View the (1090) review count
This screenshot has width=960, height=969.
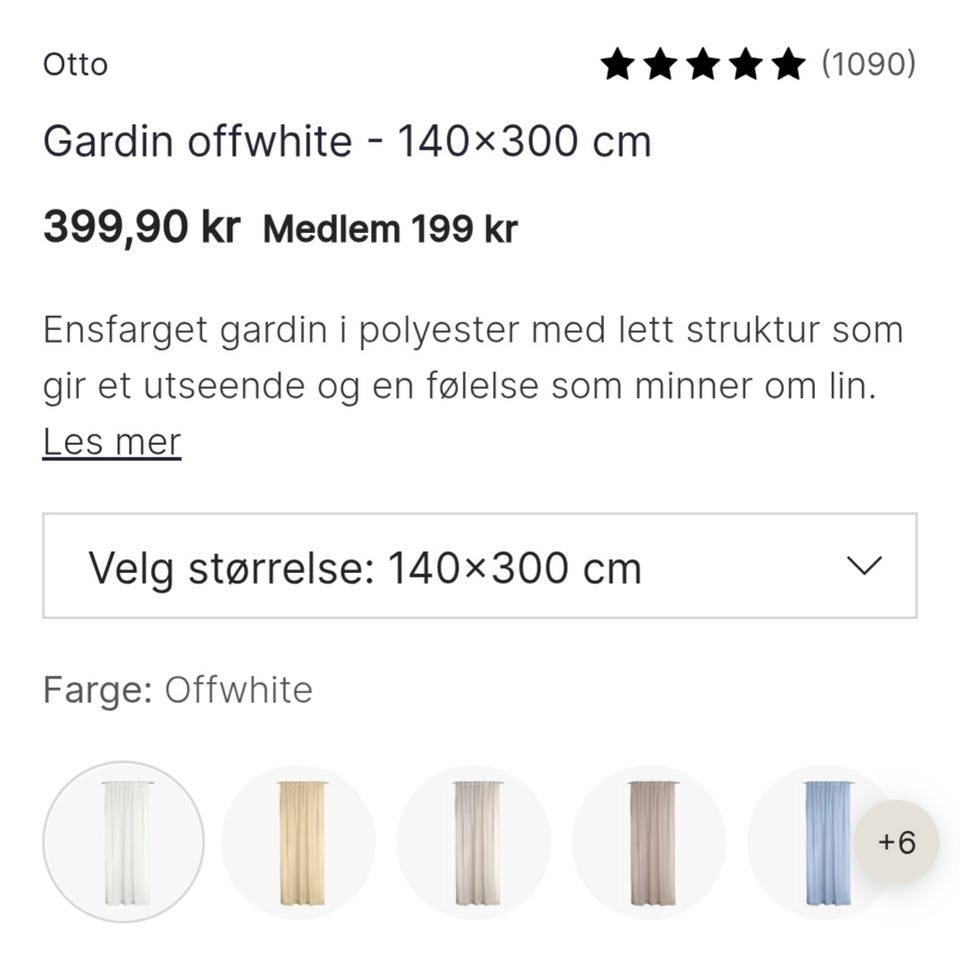868,64
